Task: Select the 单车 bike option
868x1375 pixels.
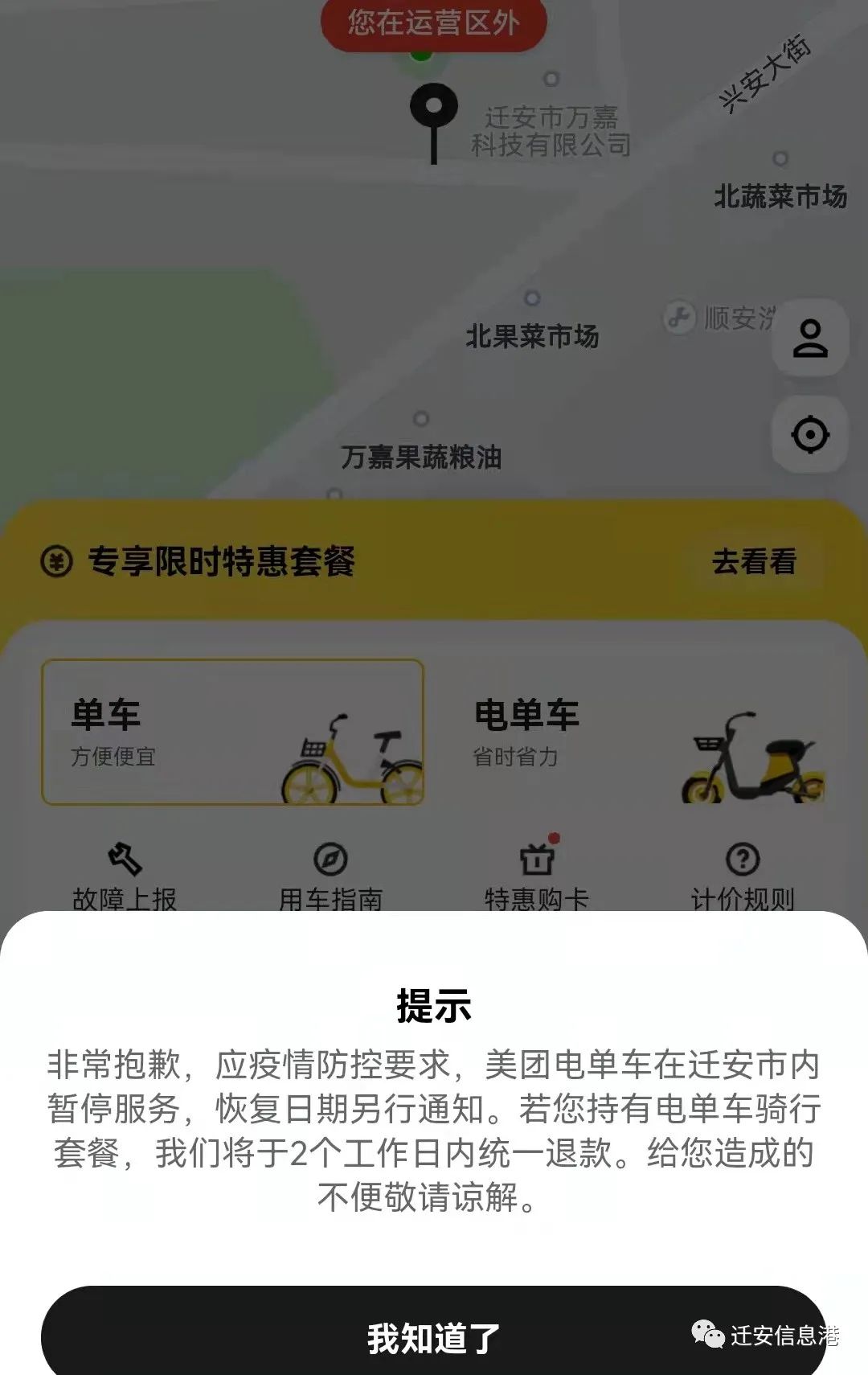Action: click(x=232, y=732)
